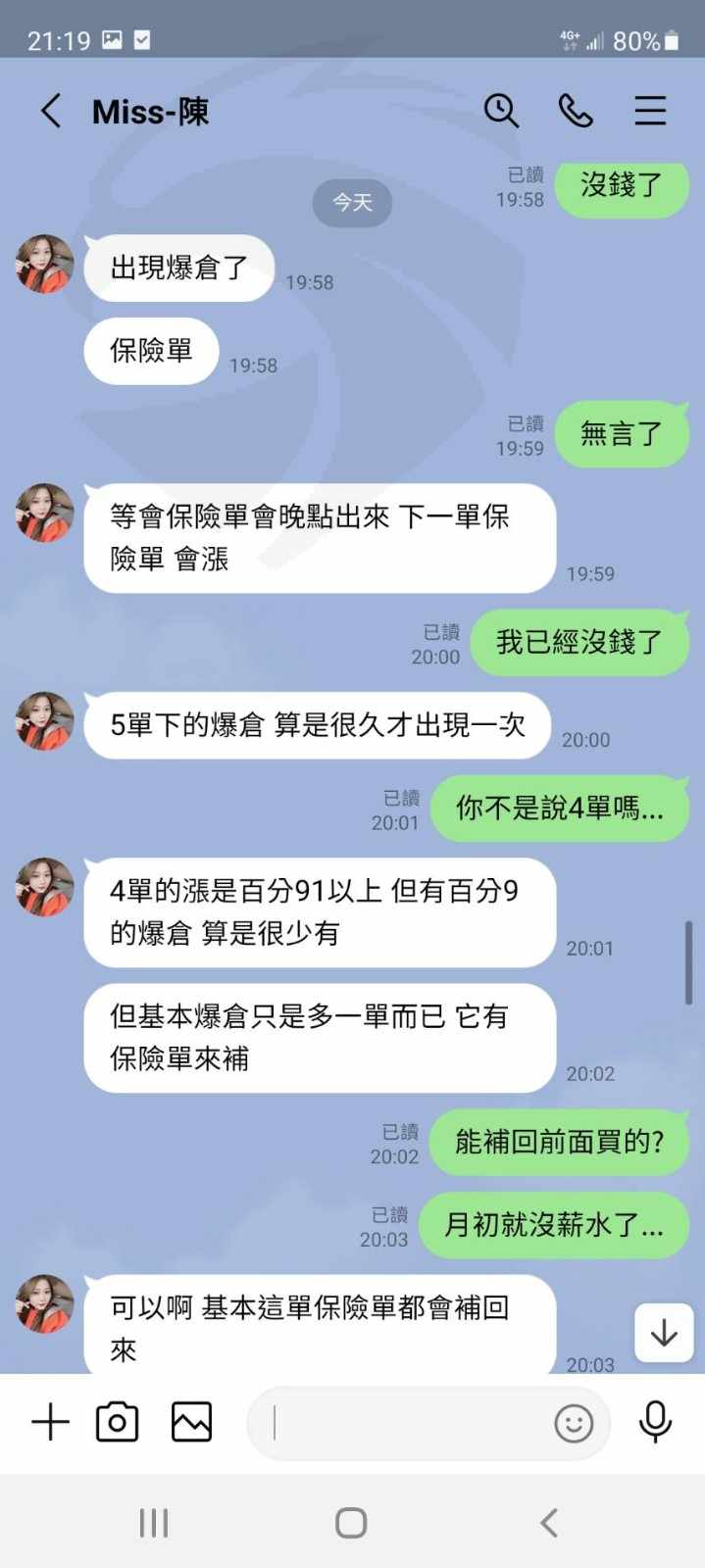The width and height of the screenshot is (705, 1568).
Task: Open the emoji and sticker picker
Action: coord(574,1423)
